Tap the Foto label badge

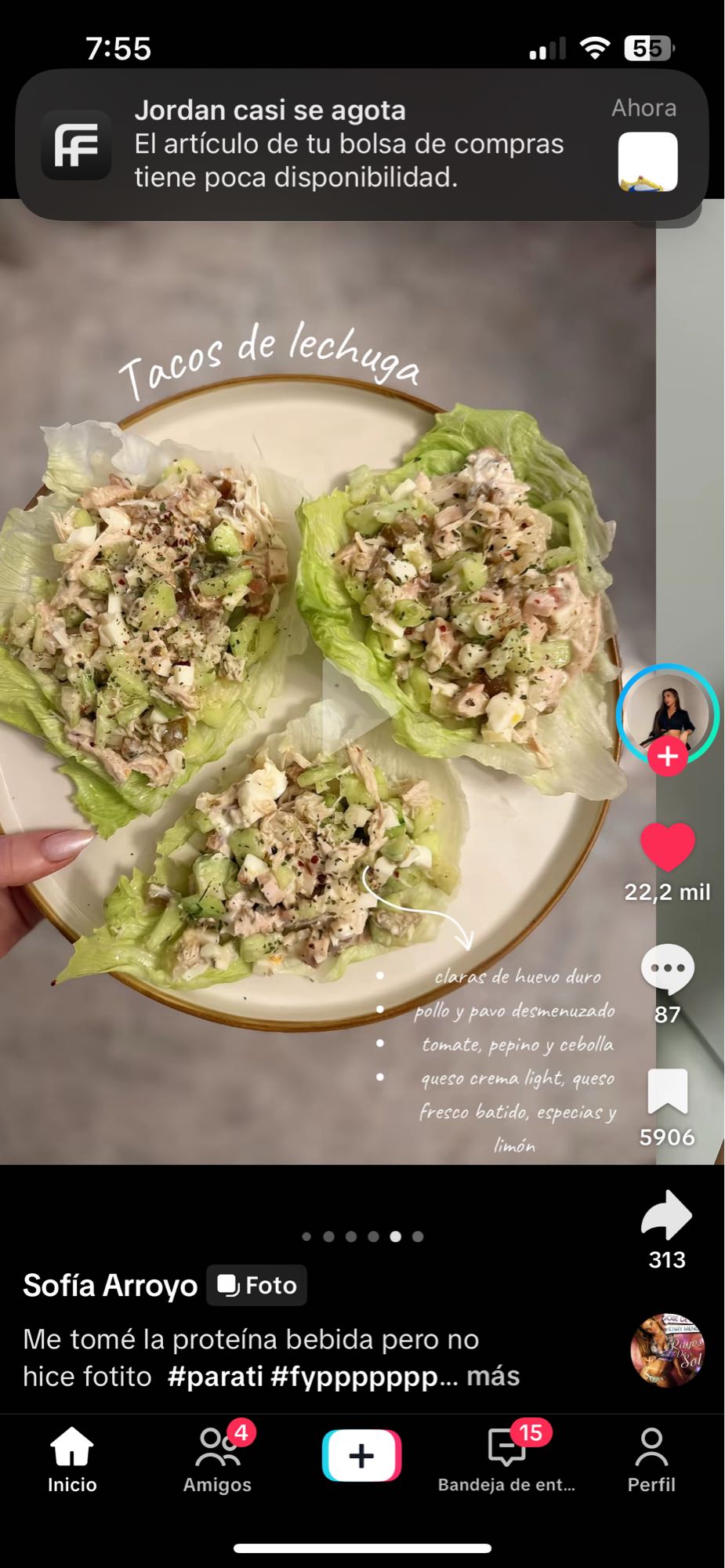[x=256, y=1285]
